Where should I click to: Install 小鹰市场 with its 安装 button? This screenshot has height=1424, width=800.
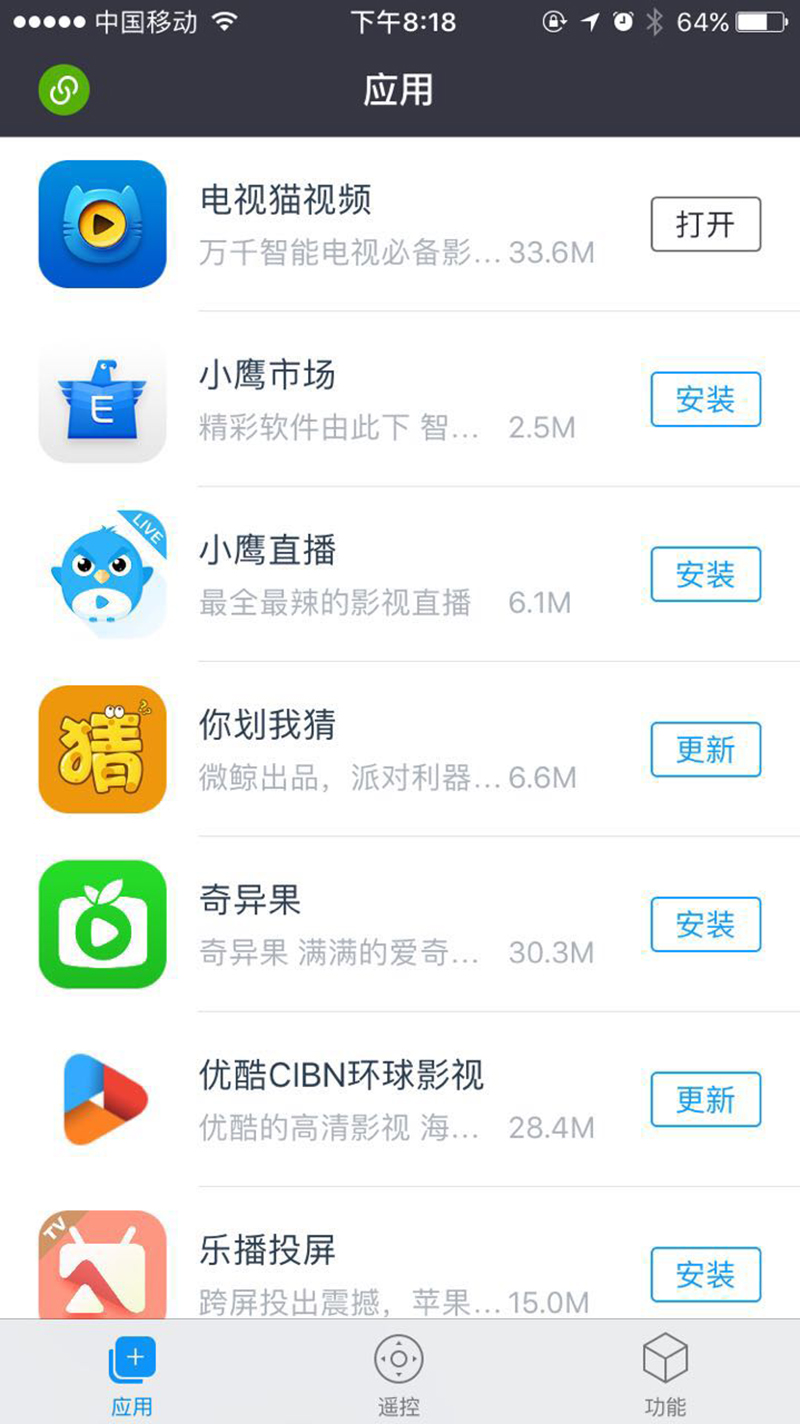[x=705, y=399]
